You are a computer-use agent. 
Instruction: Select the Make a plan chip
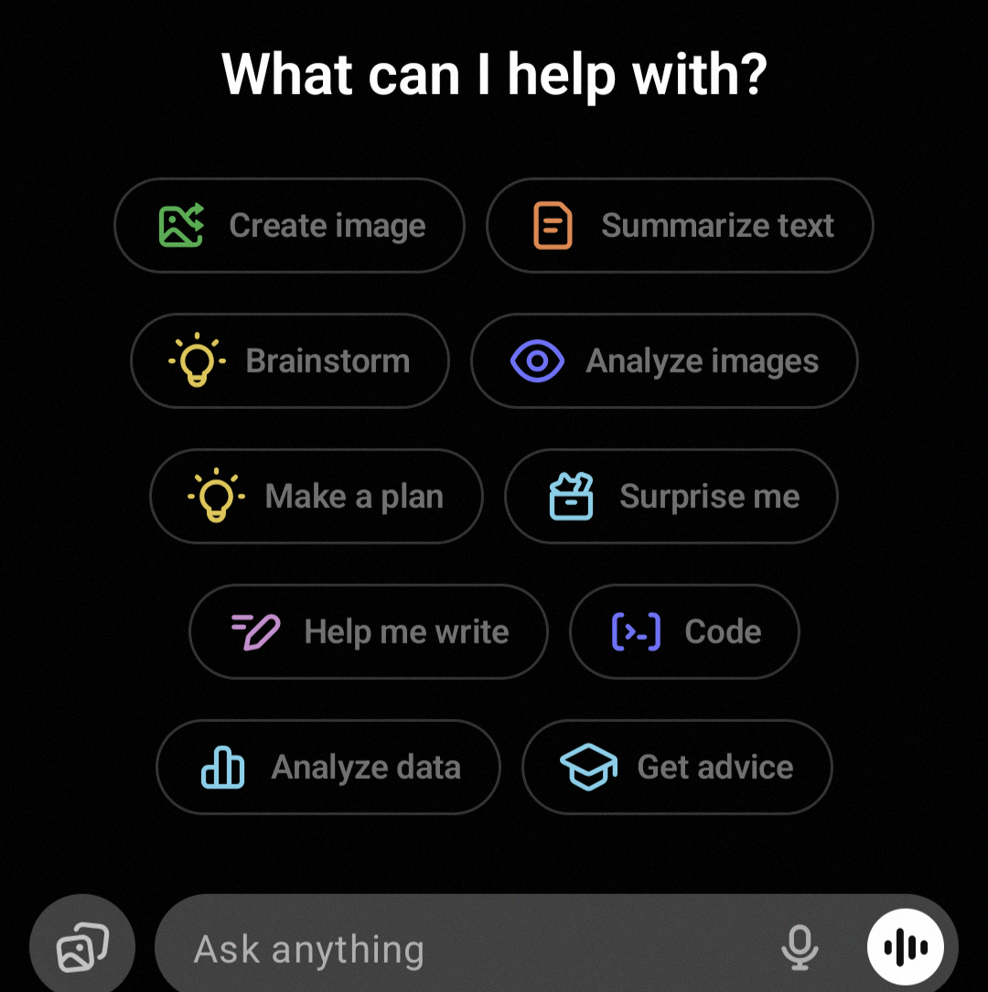(x=316, y=496)
